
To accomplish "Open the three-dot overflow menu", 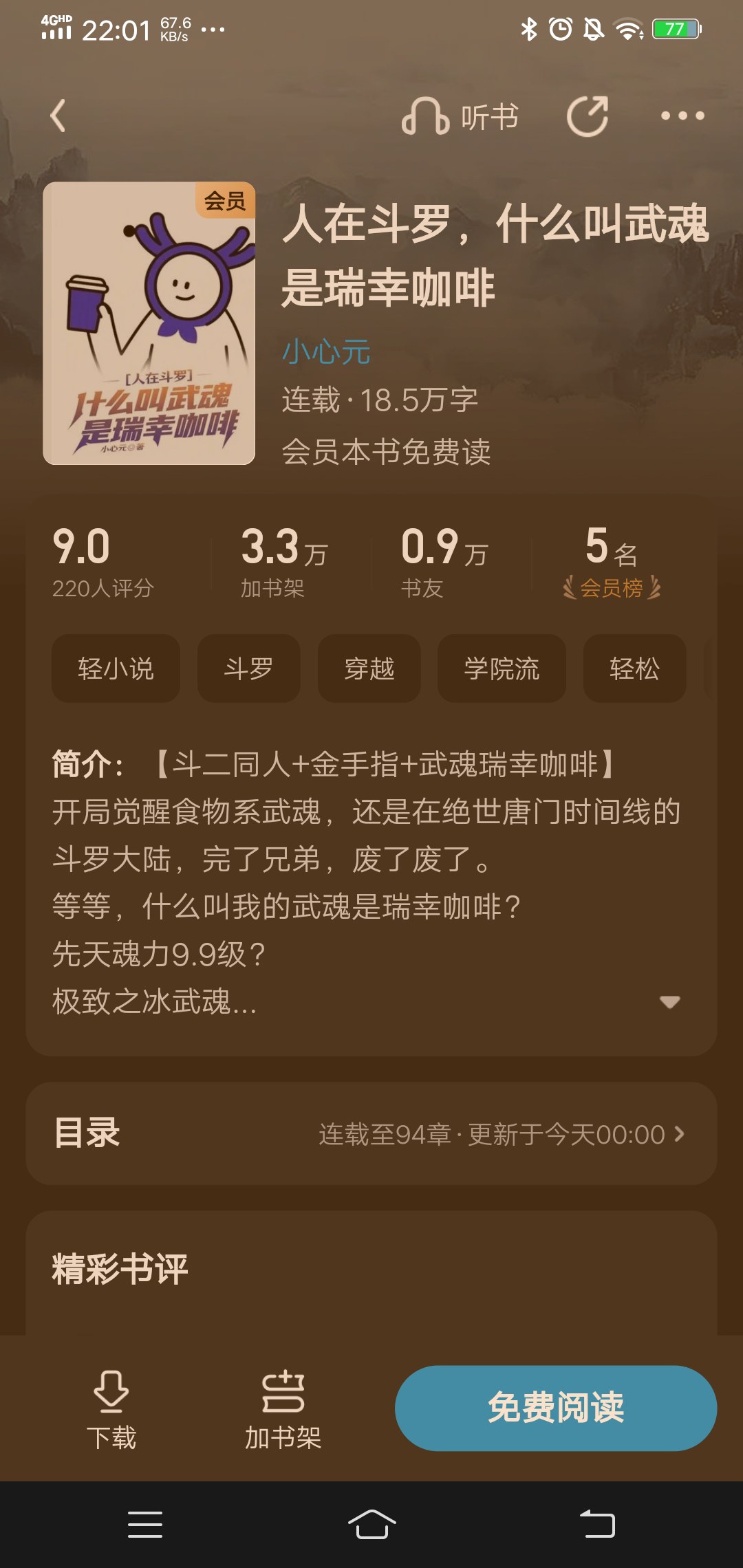I will [682, 116].
